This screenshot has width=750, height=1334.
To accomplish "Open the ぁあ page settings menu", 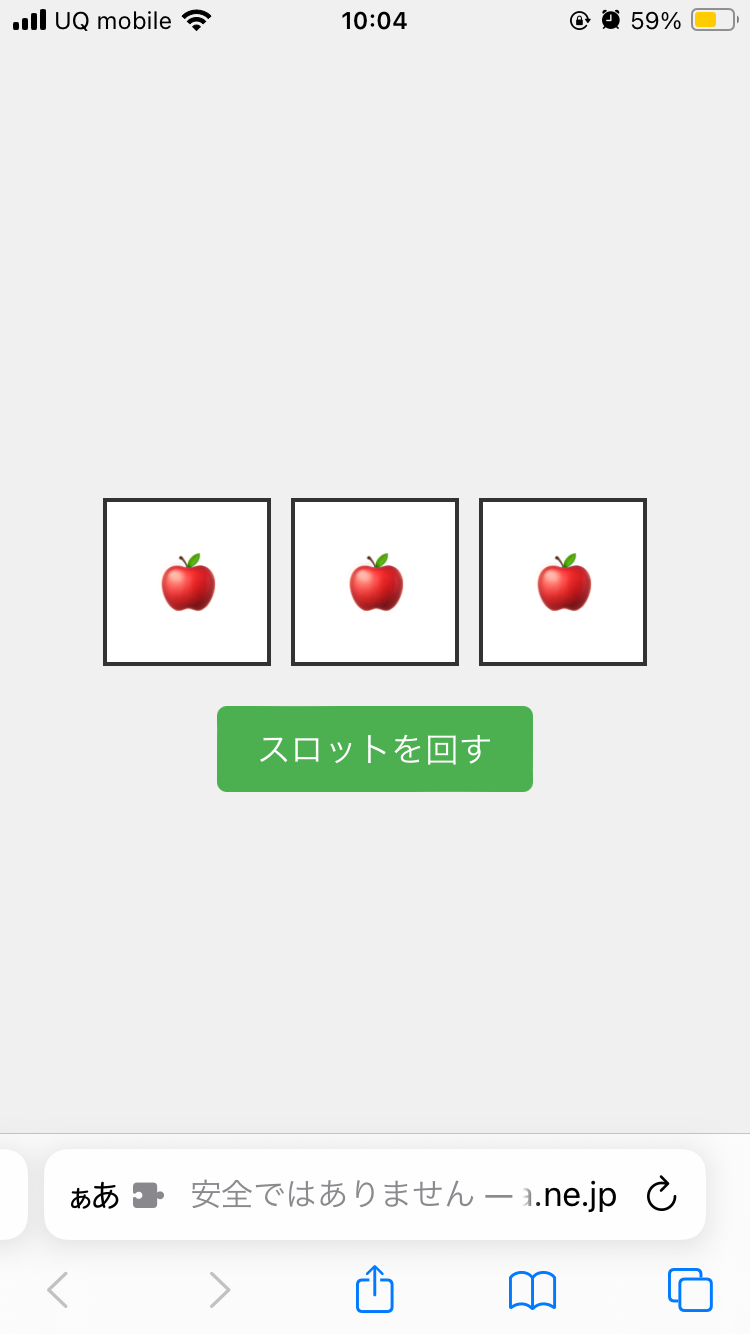I will pos(94,1195).
